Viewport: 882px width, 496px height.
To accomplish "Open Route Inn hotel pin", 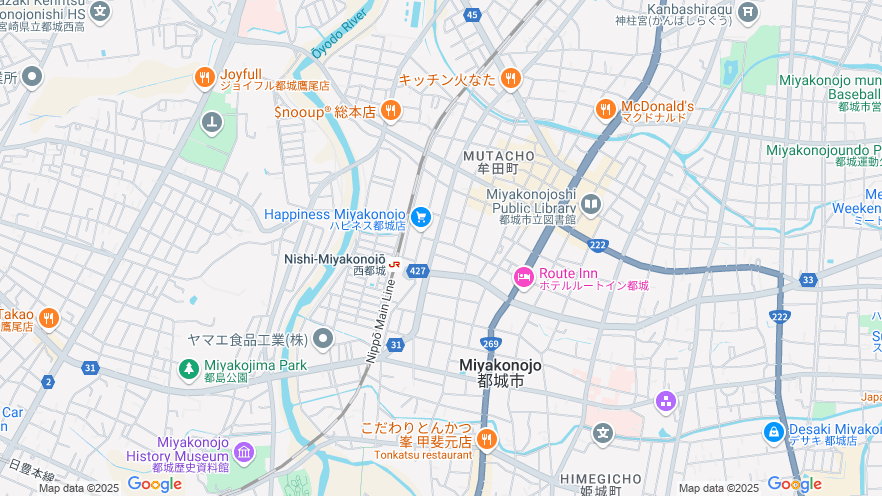I will coord(523,277).
